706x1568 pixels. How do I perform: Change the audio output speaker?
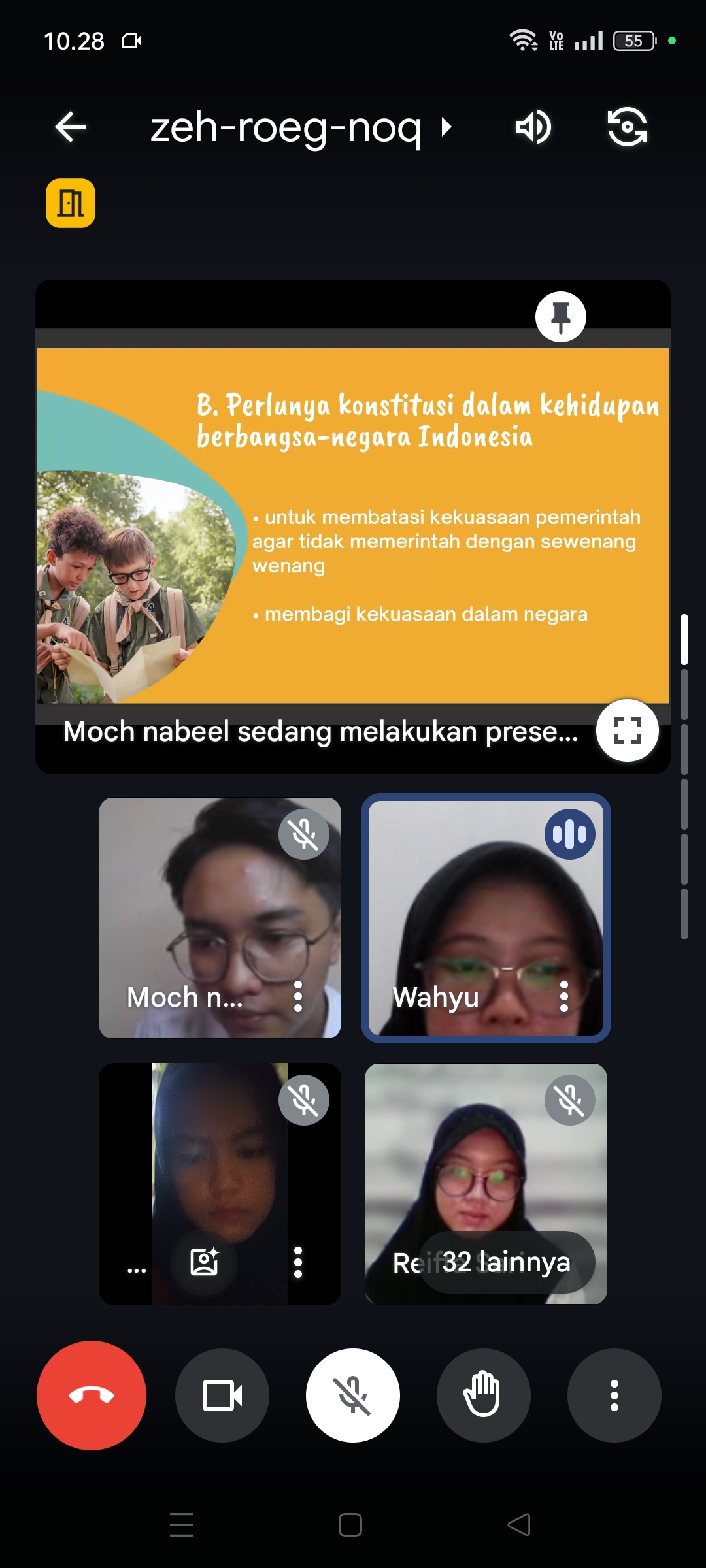pos(533,127)
